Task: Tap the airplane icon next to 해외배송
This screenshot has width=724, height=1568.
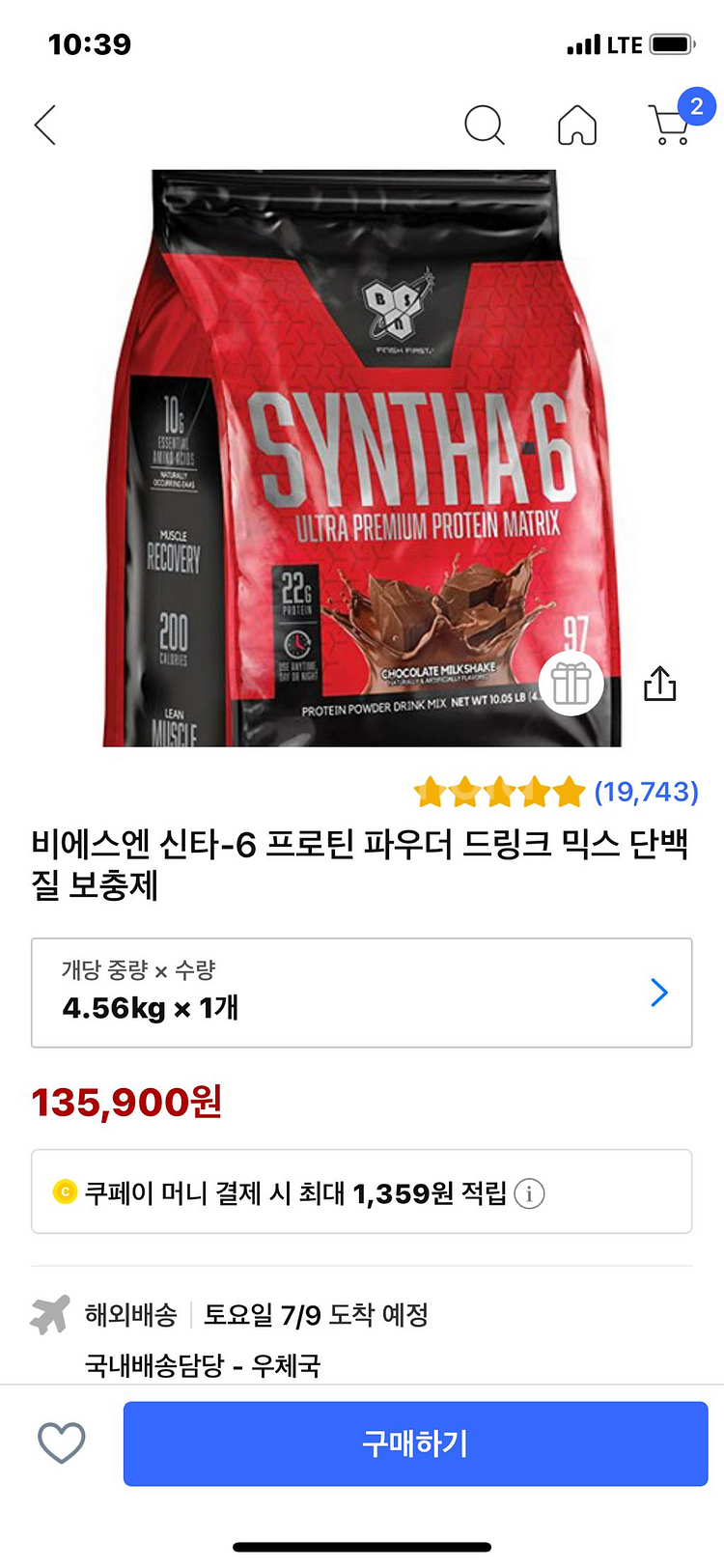Action: click(x=50, y=1314)
